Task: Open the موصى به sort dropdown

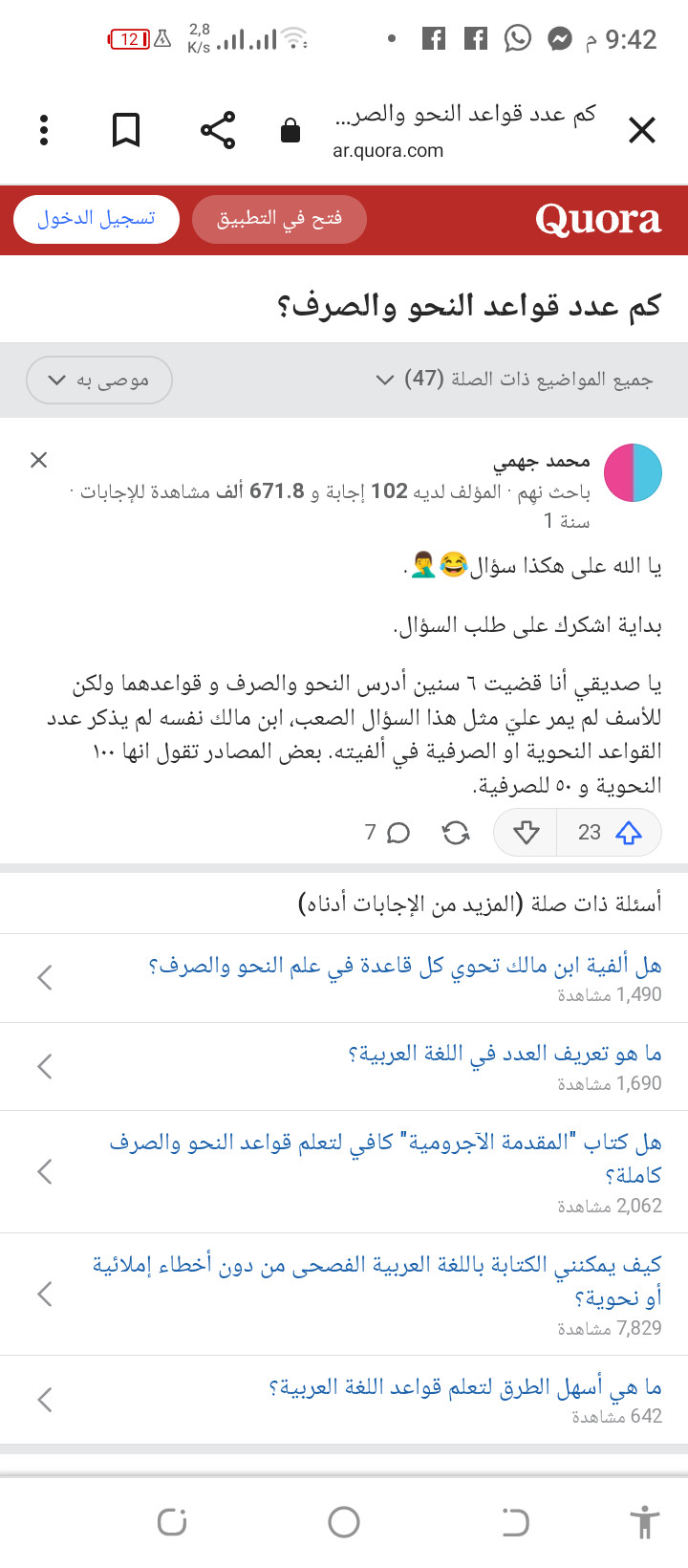Action: tap(99, 380)
